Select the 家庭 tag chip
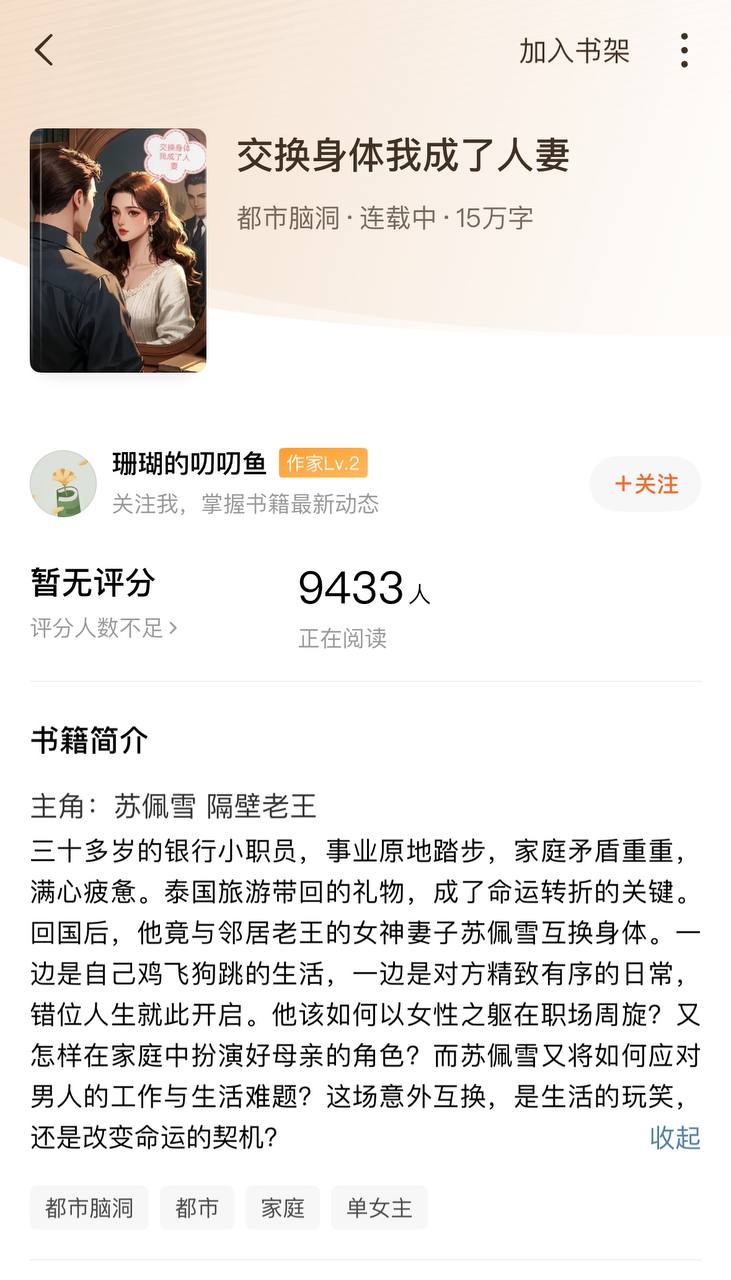 click(x=283, y=1208)
